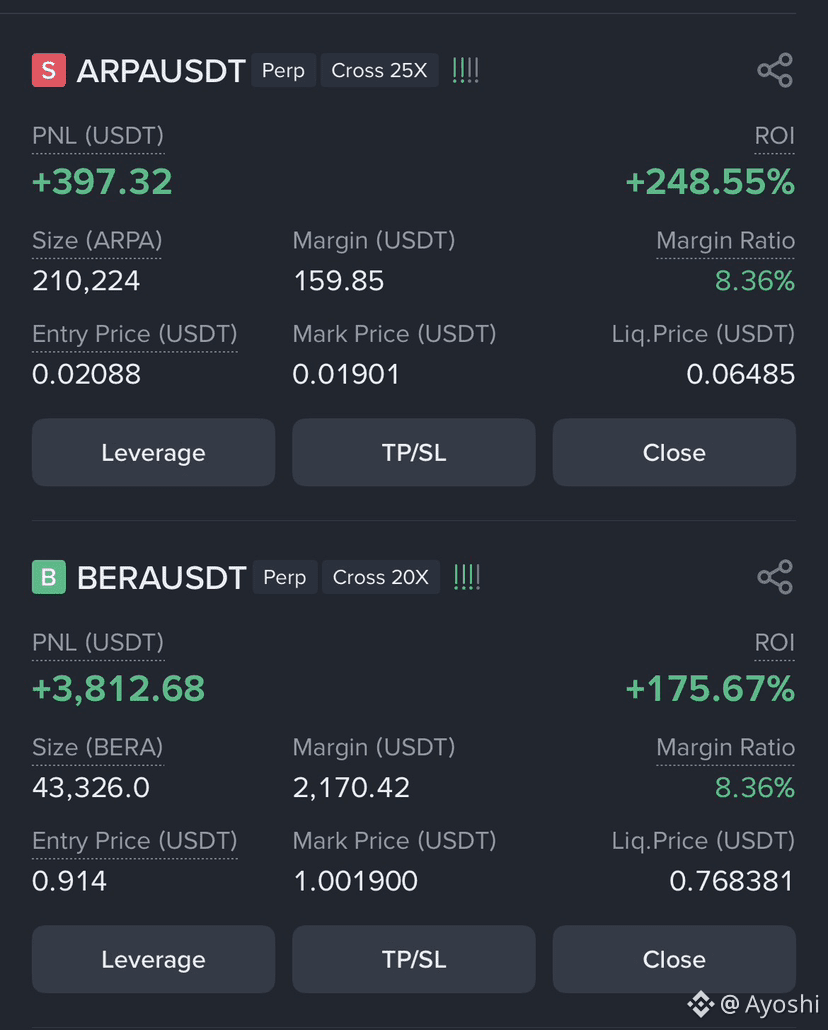Close the ARPAUSDT short position
Screen dimensions: 828x1030
tap(673, 452)
